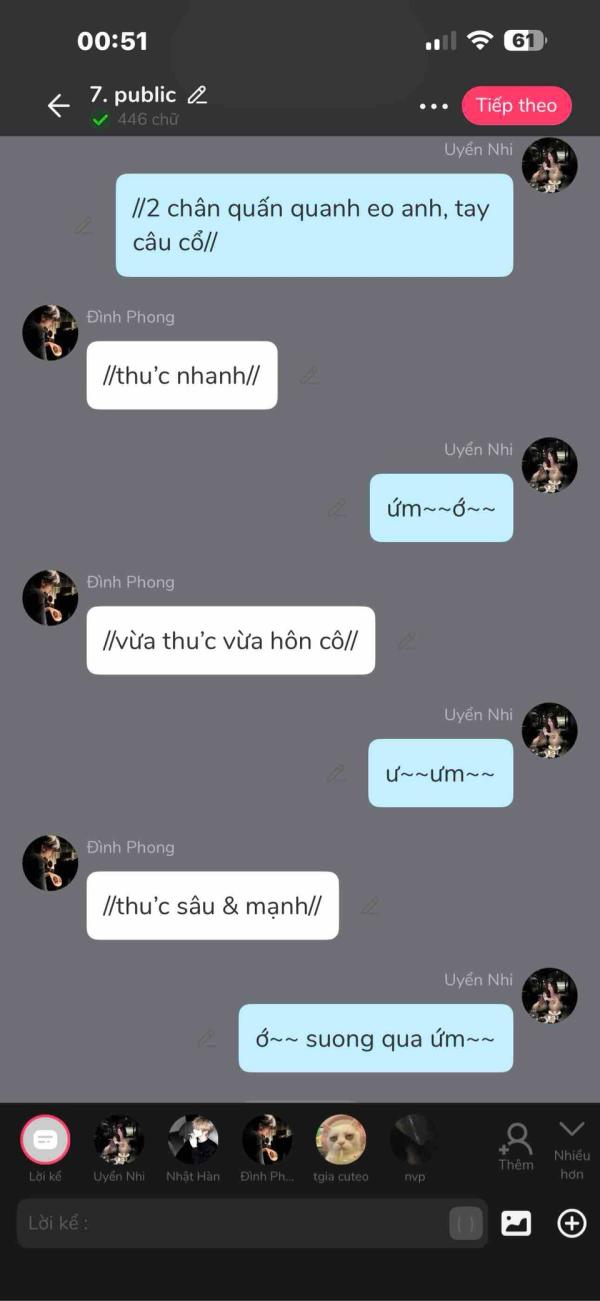Insert an image with the picture icon
This screenshot has height=1301, width=600.
click(516, 1223)
